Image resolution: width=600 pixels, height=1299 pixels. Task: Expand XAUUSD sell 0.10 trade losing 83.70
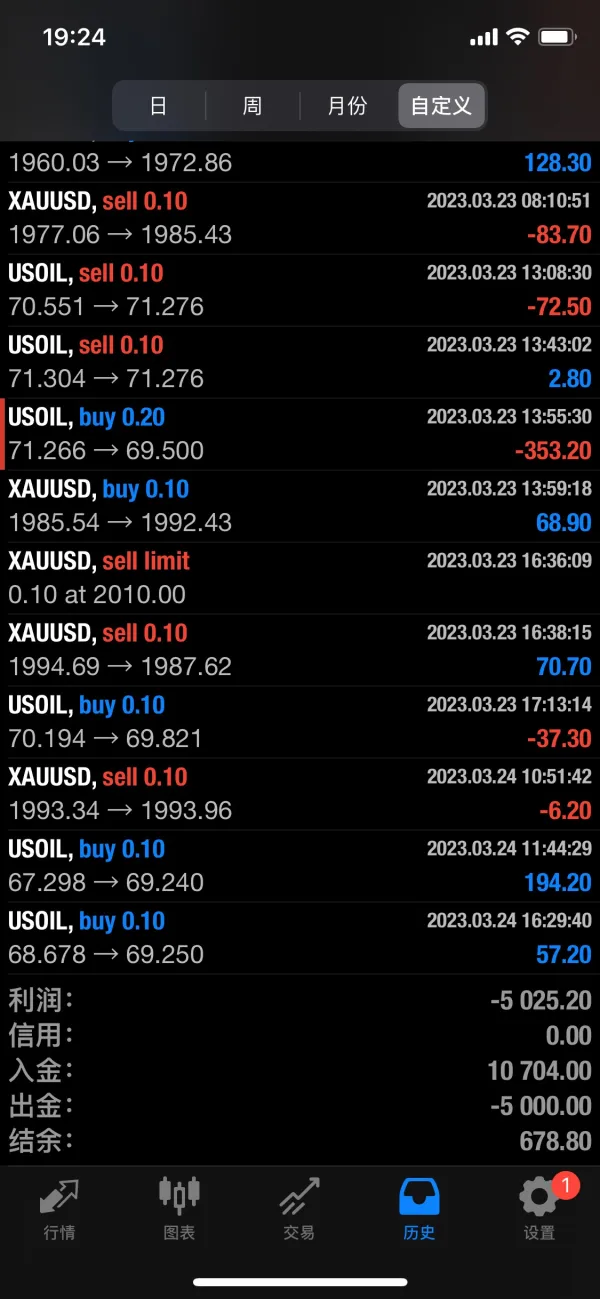[300, 218]
